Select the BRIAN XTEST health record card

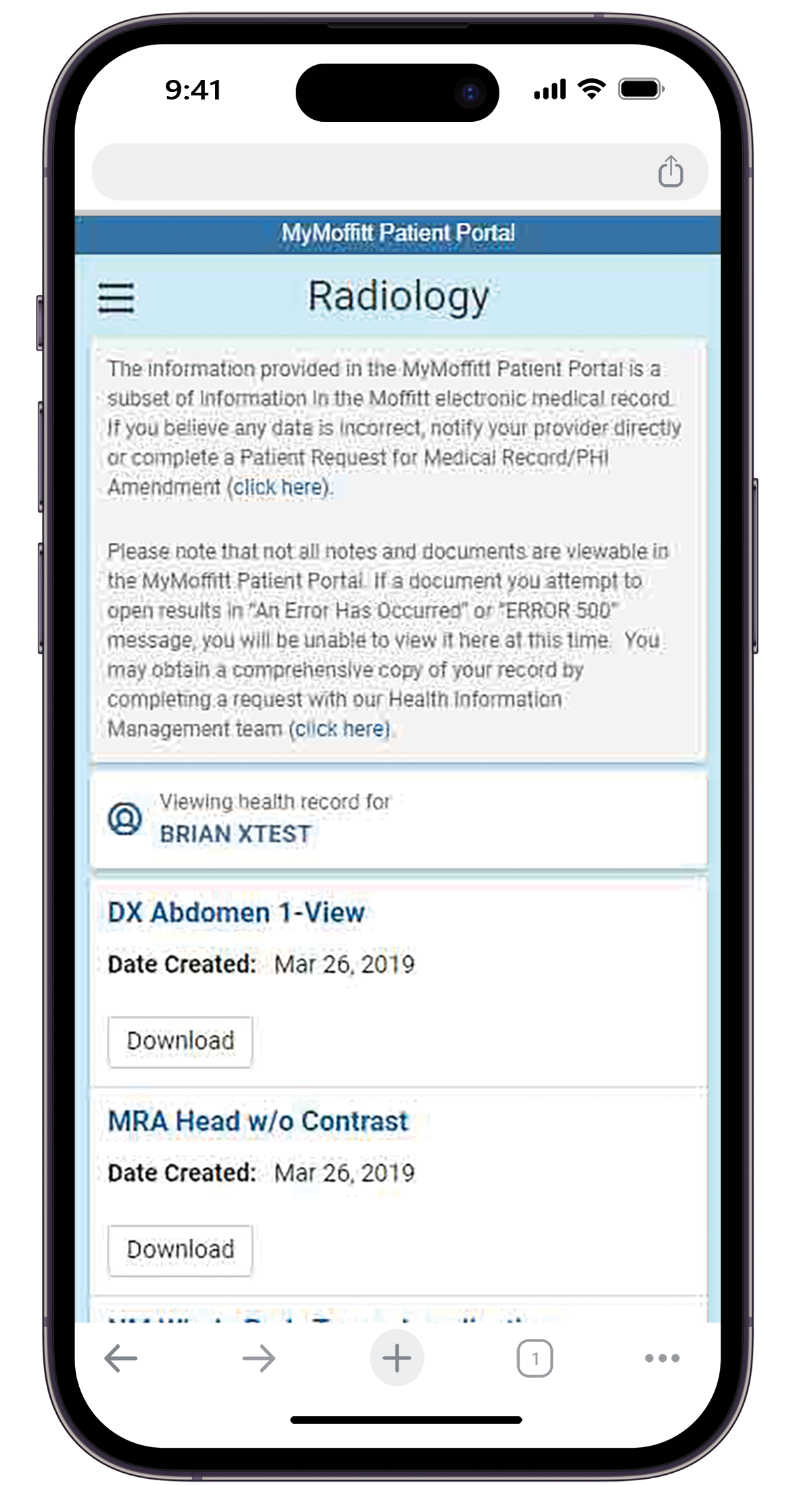tap(398, 819)
